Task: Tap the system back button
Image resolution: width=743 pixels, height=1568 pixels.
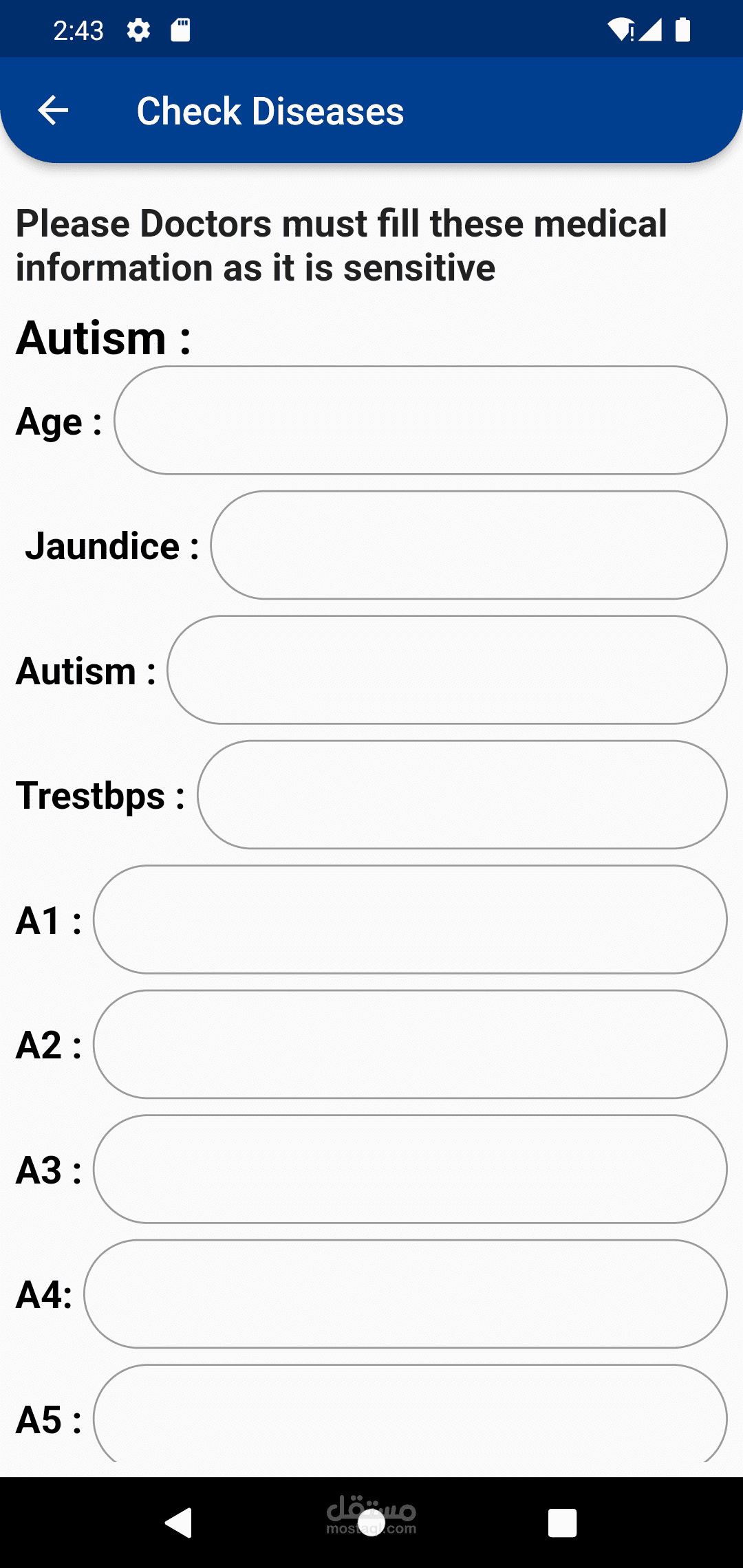Action: tap(179, 1523)
